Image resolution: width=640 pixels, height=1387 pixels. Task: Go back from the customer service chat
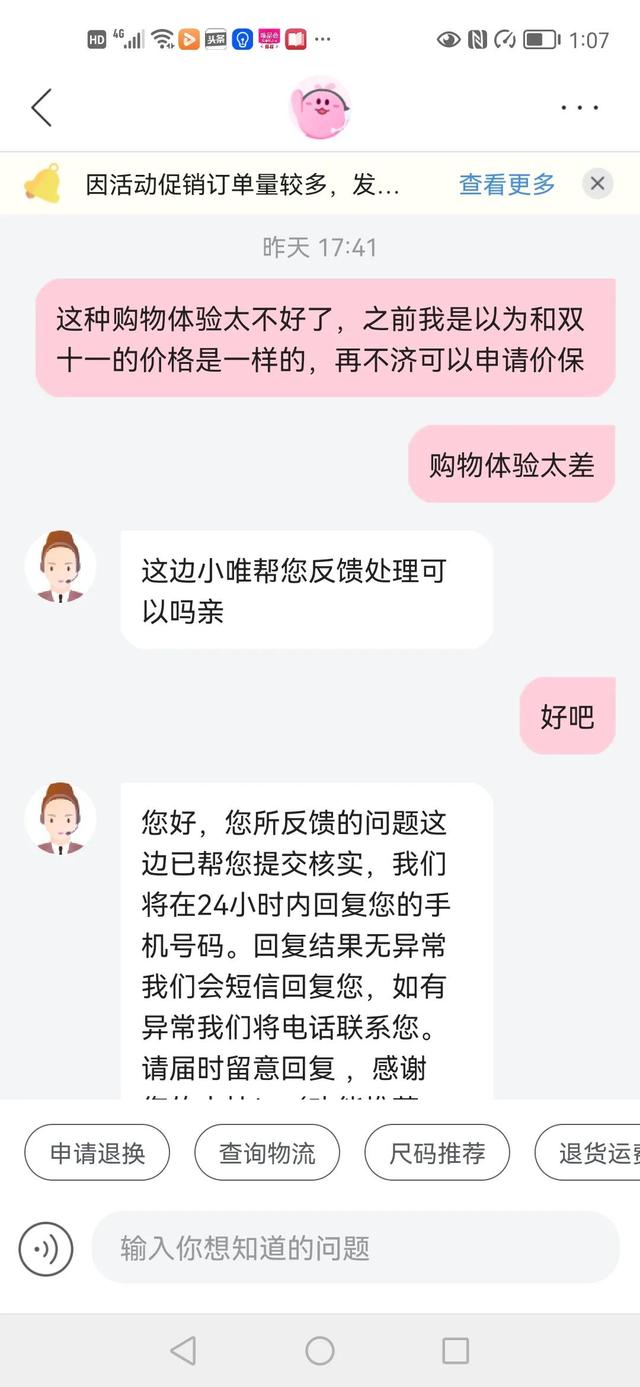click(x=41, y=108)
